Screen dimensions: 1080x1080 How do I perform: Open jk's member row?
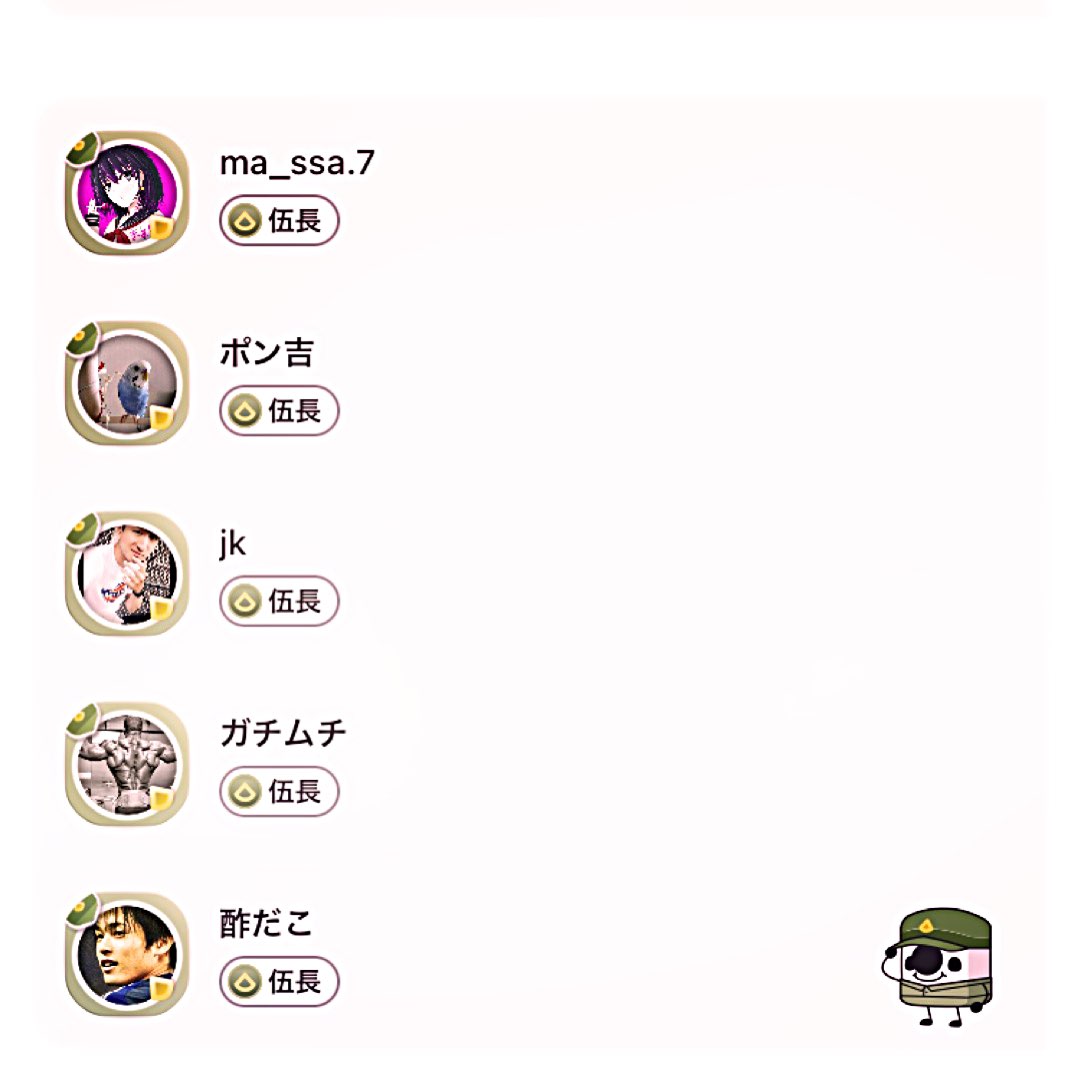[540, 573]
